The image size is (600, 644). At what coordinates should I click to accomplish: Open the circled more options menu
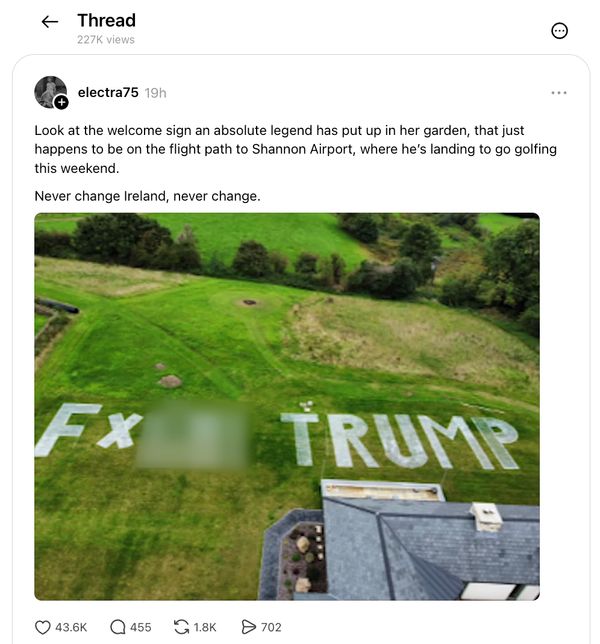pyautogui.click(x=559, y=31)
